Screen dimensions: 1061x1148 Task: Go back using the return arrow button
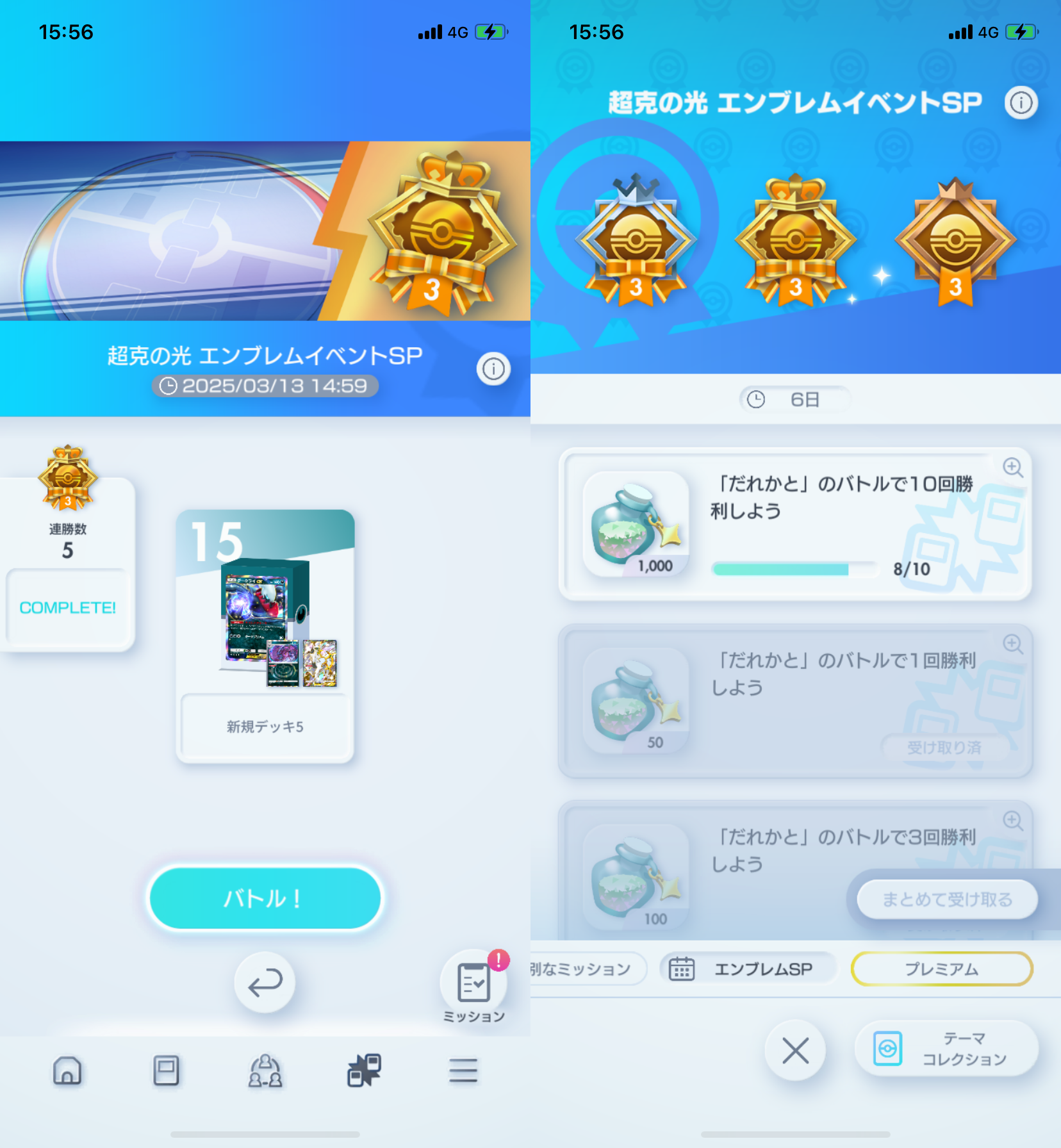coord(265,983)
